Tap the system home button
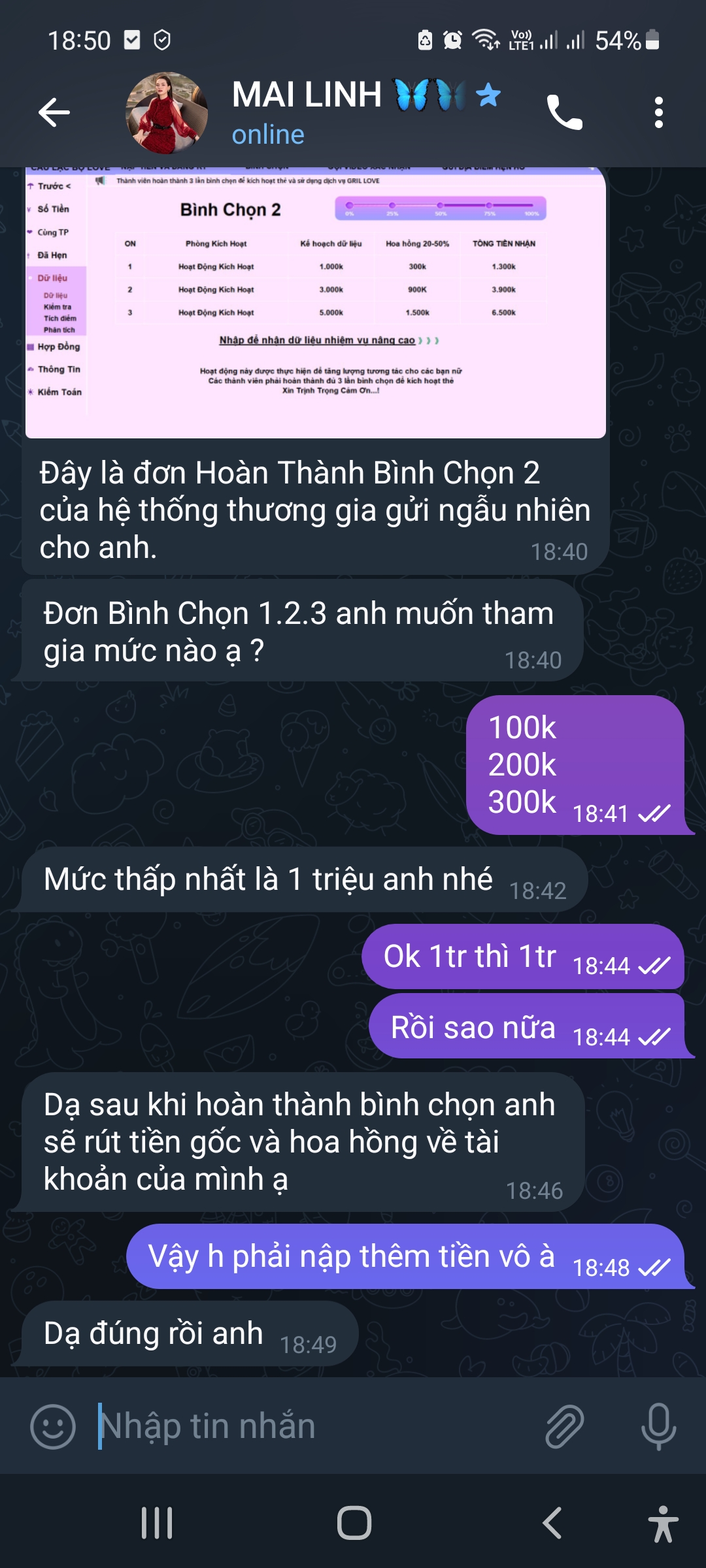 [354, 1523]
